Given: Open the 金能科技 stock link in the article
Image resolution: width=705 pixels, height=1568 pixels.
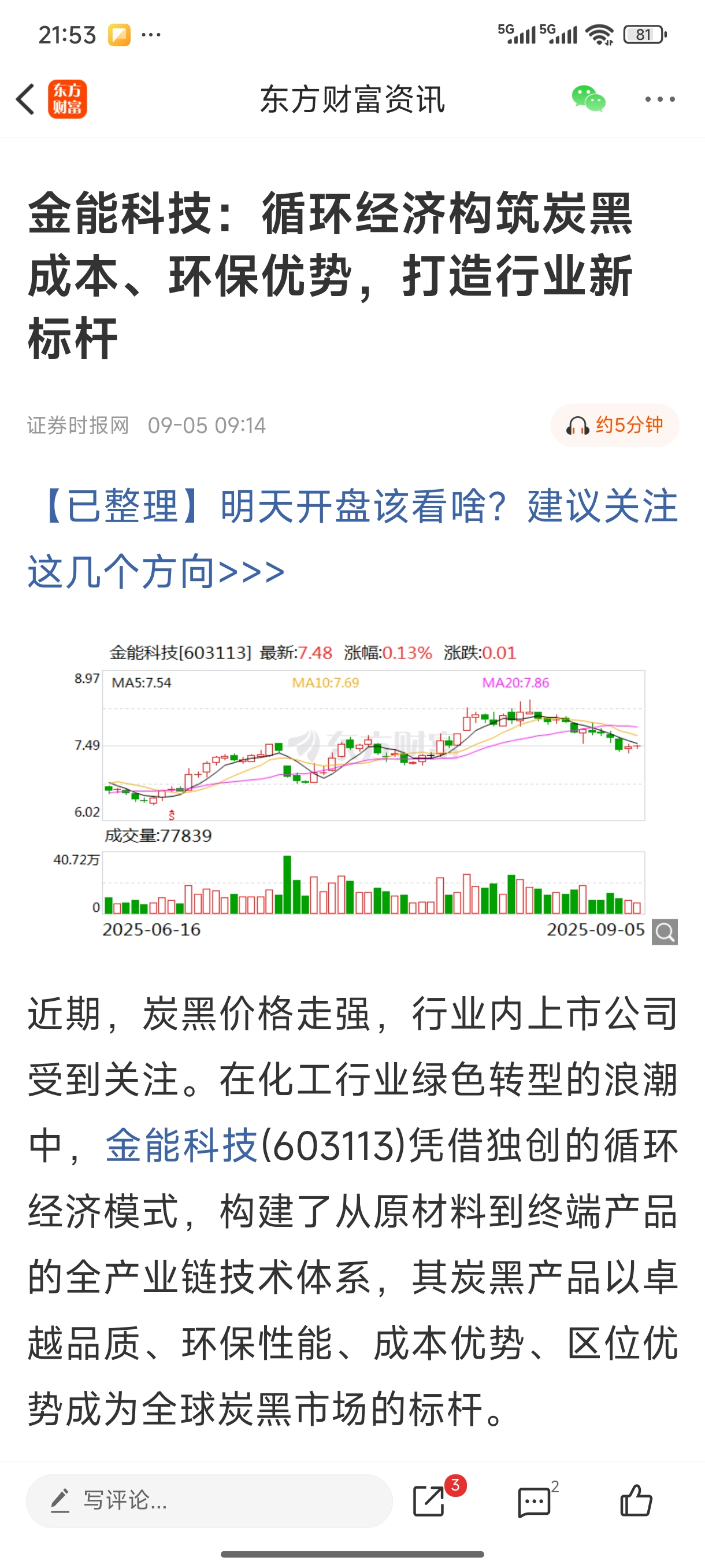Looking at the screenshot, I should coord(181,1145).
